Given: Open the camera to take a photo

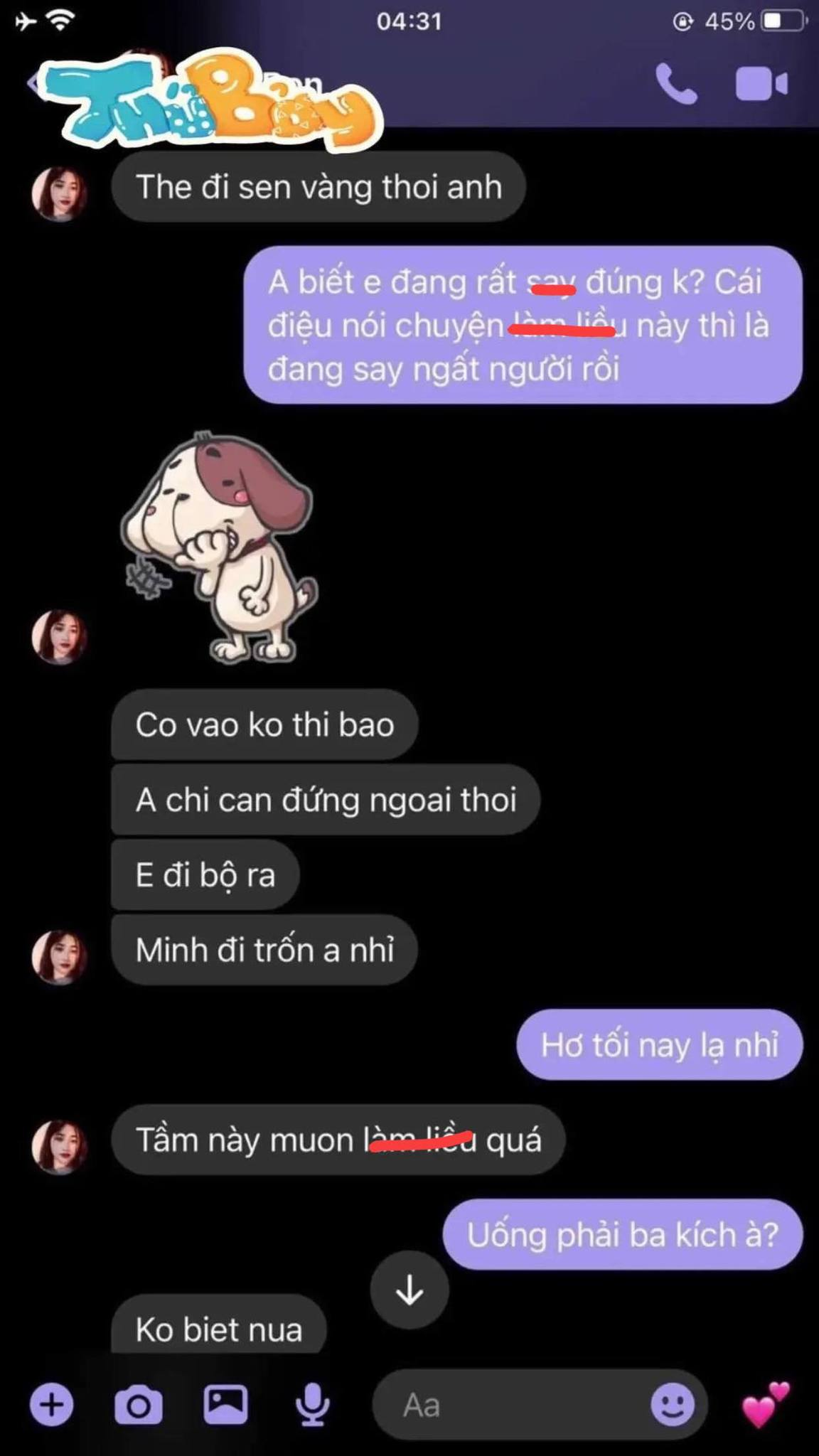Looking at the screenshot, I should point(138,1405).
